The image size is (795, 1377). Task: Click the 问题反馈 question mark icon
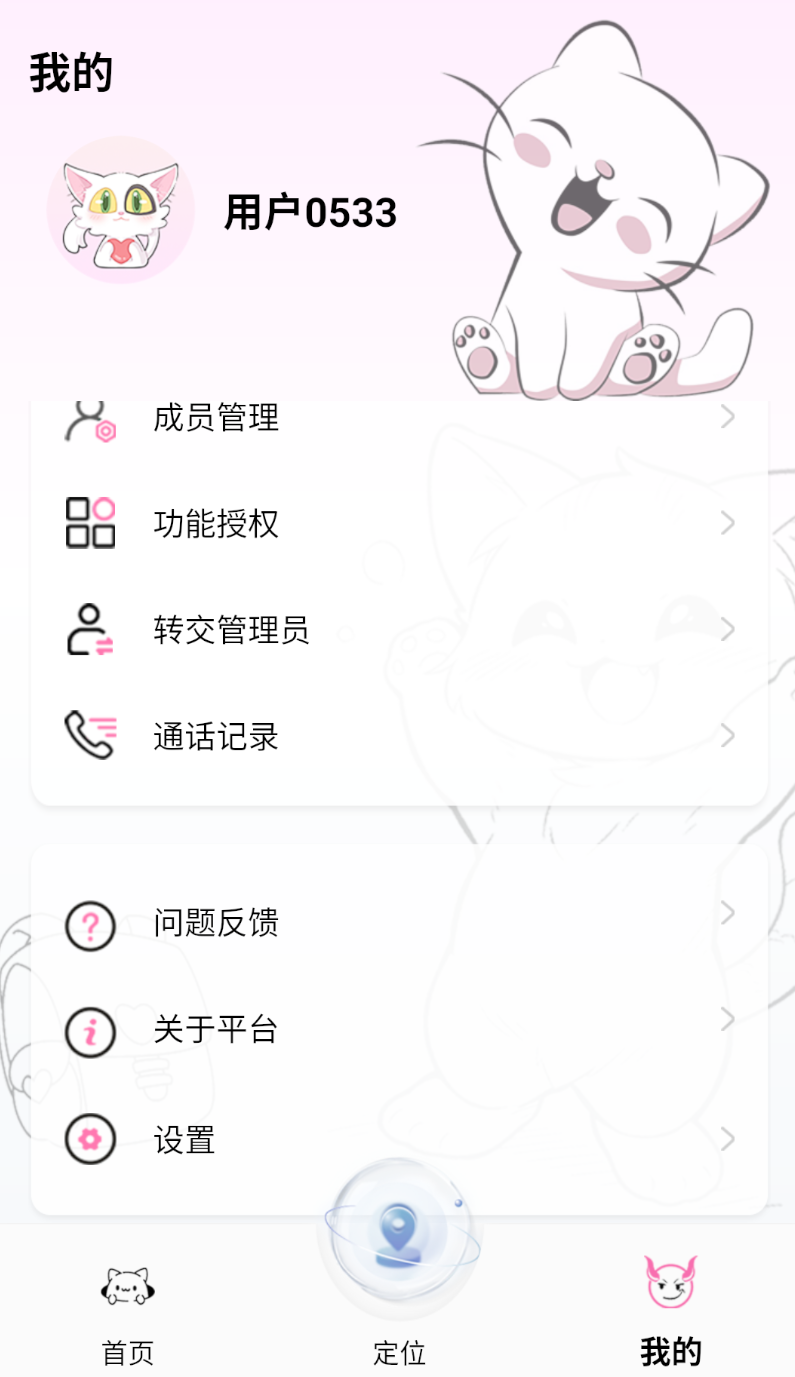pos(89,924)
